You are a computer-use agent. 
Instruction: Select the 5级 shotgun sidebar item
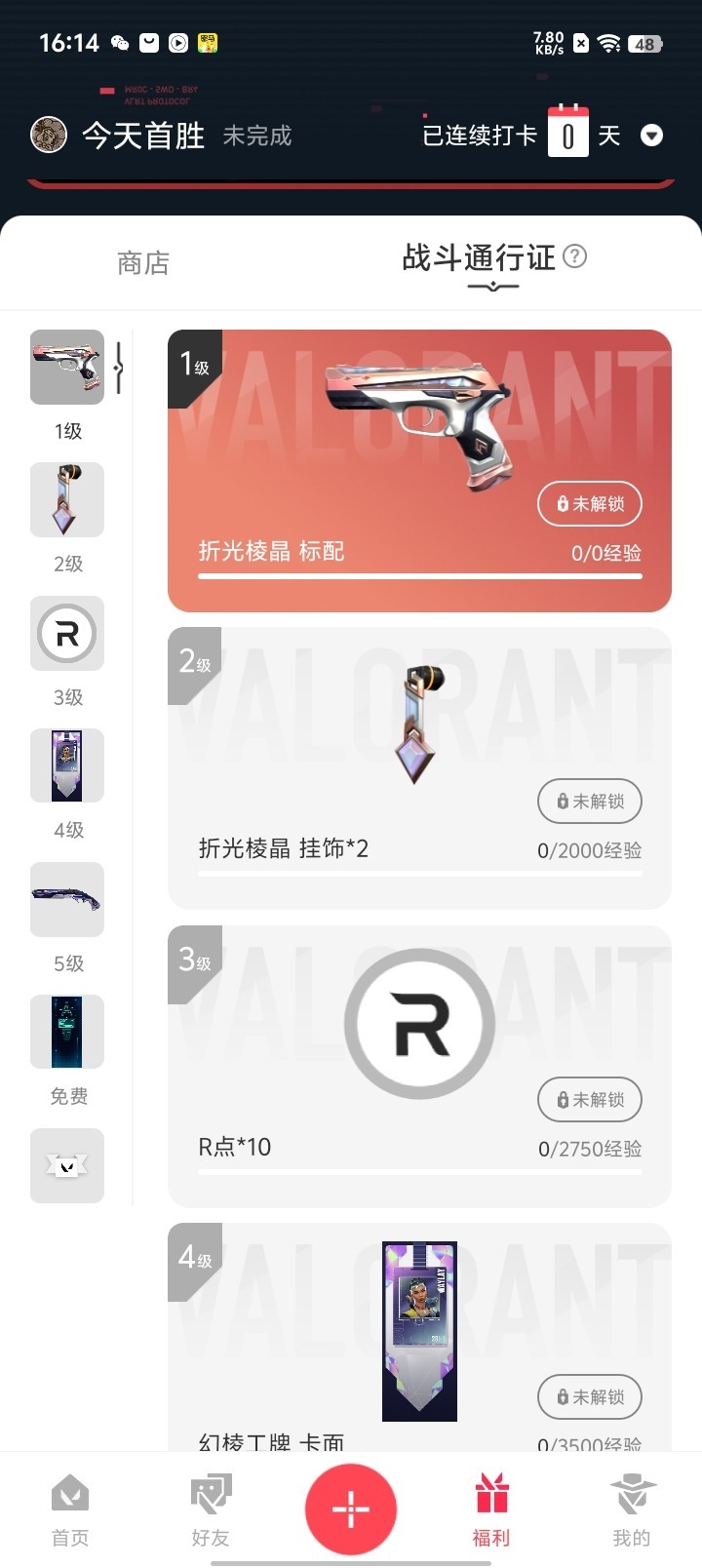pyautogui.click(x=67, y=899)
